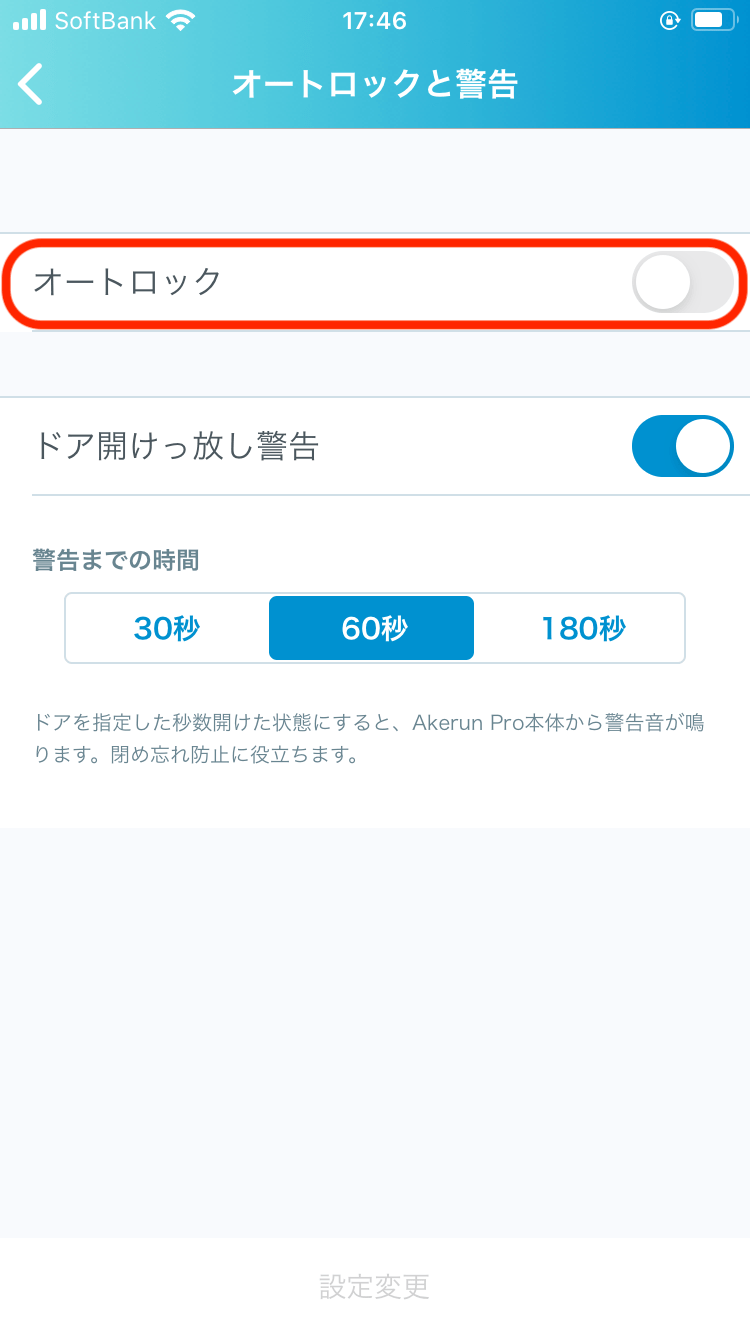750x1334 pixels.
Task: Go back using the top-left arrow
Action: click(32, 85)
